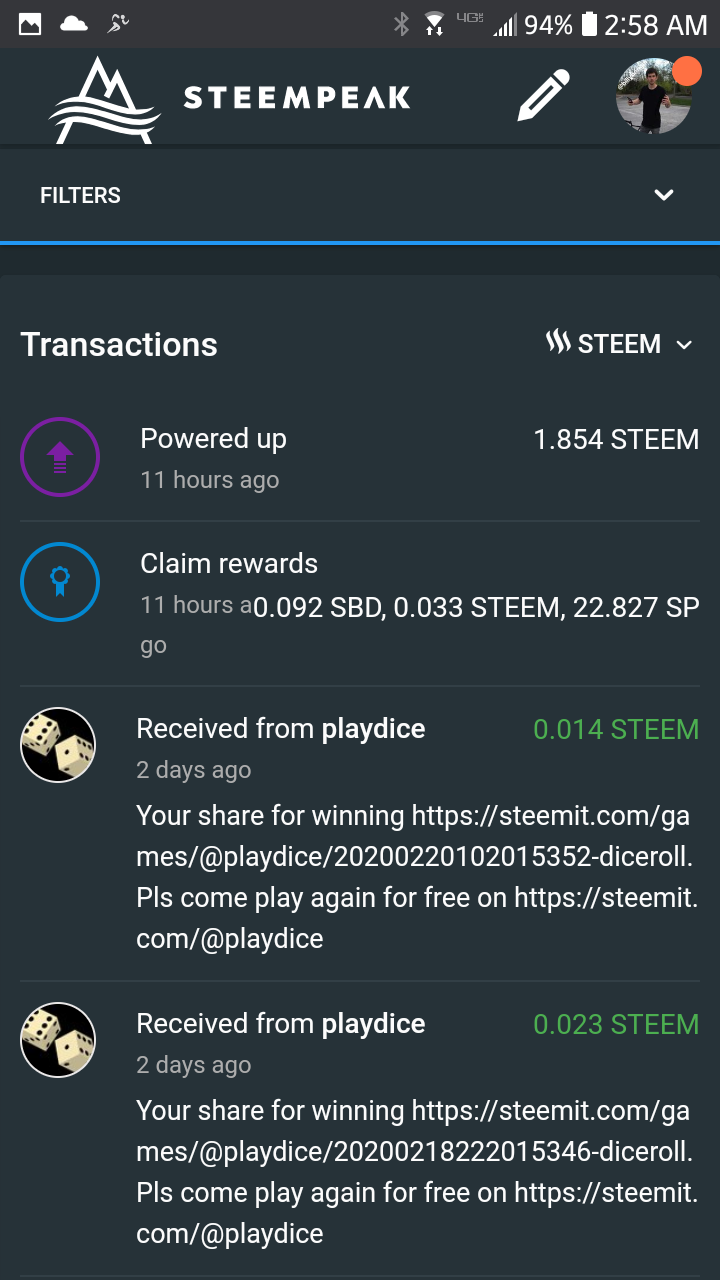Open the SteemPeak home logo
Screen dimensions: 720x1280
coord(230,98)
